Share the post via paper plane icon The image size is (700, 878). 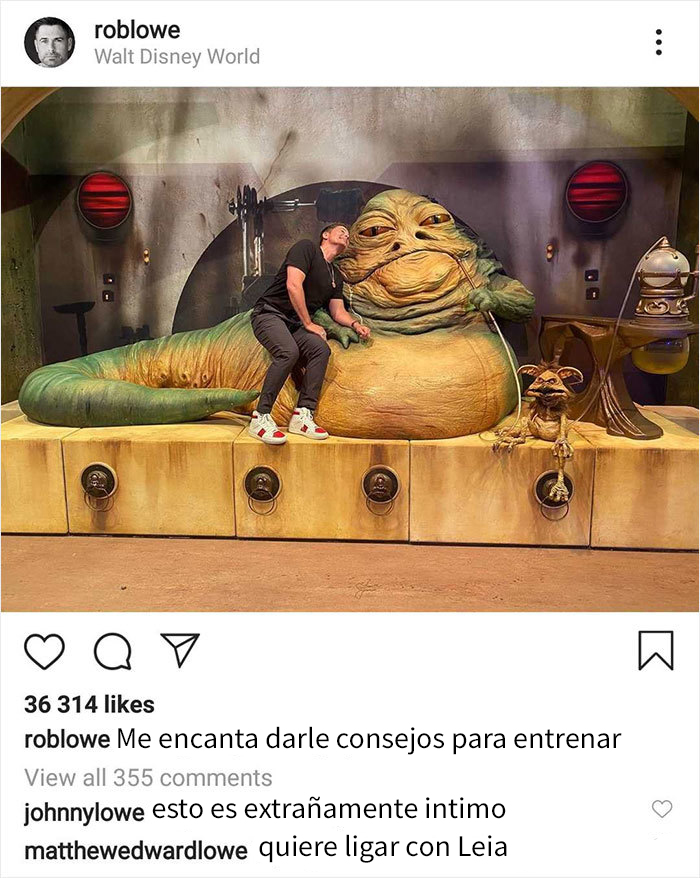(x=180, y=650)
